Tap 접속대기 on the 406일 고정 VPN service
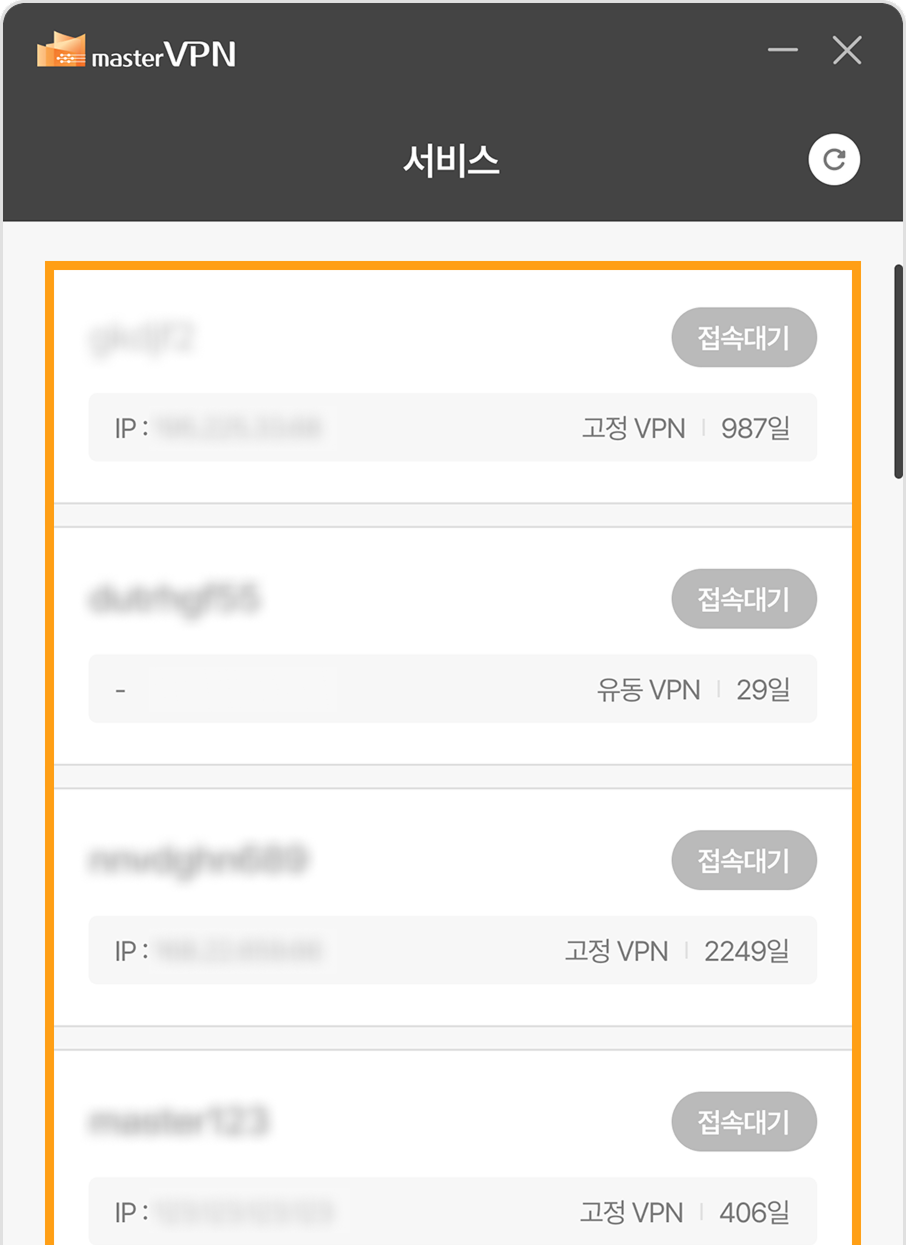This screenshot has height=1245, width=906. pos(743,1121)
